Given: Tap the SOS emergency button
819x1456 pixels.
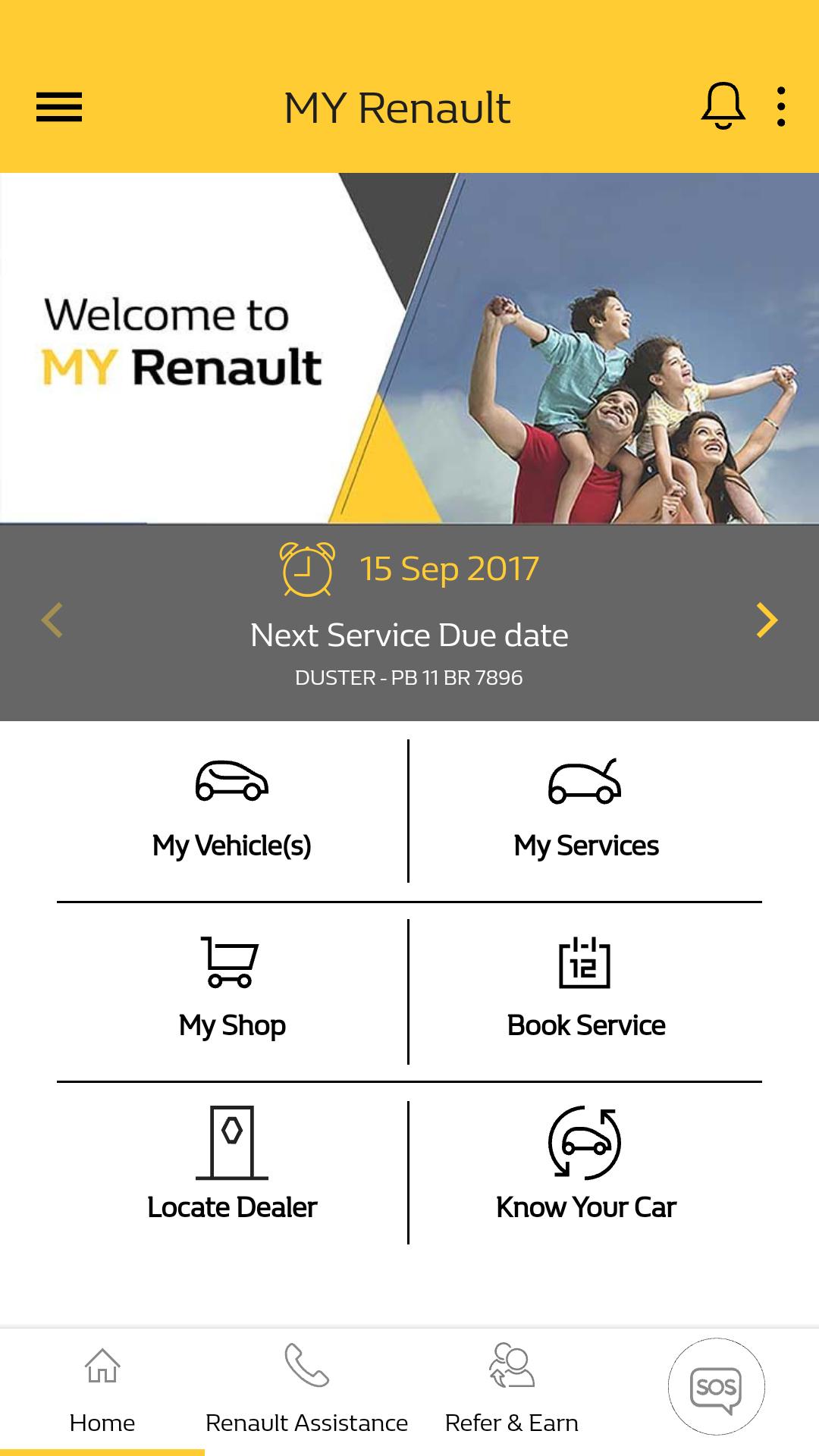Looking at the screenshot, I should (x=716, y=1387).
